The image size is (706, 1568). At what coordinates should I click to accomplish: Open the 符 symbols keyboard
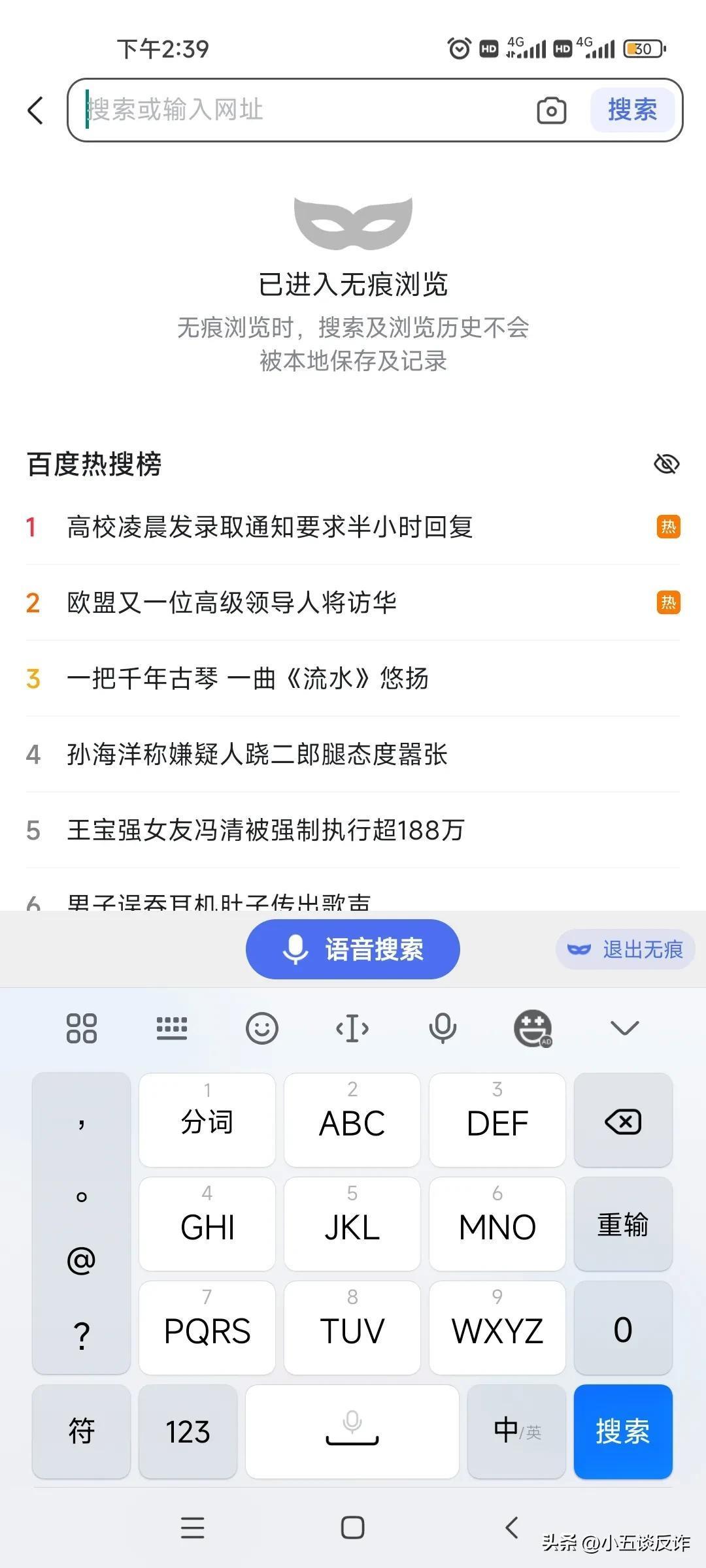click(82, 1431)
